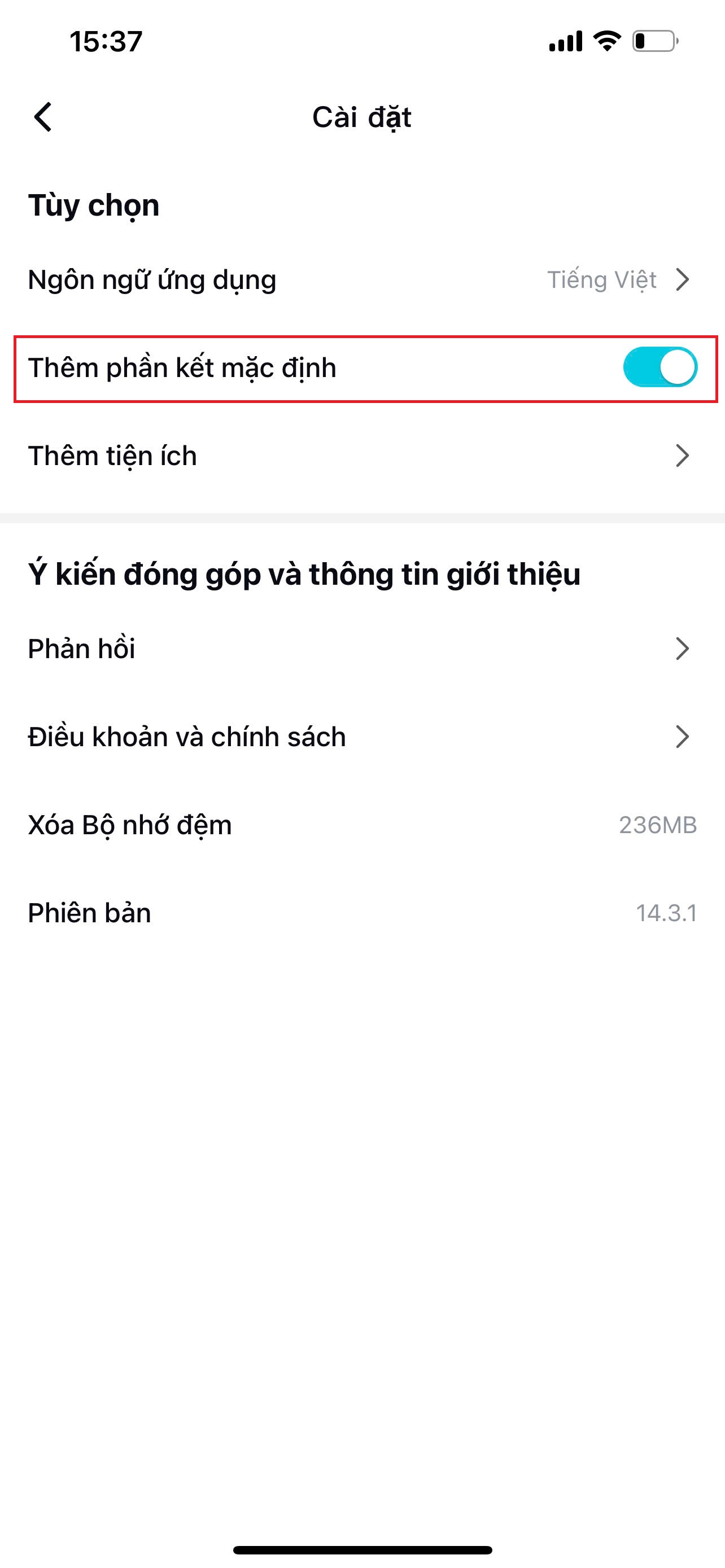Open Điều khoản và chính sách

[x=362, y=737]
